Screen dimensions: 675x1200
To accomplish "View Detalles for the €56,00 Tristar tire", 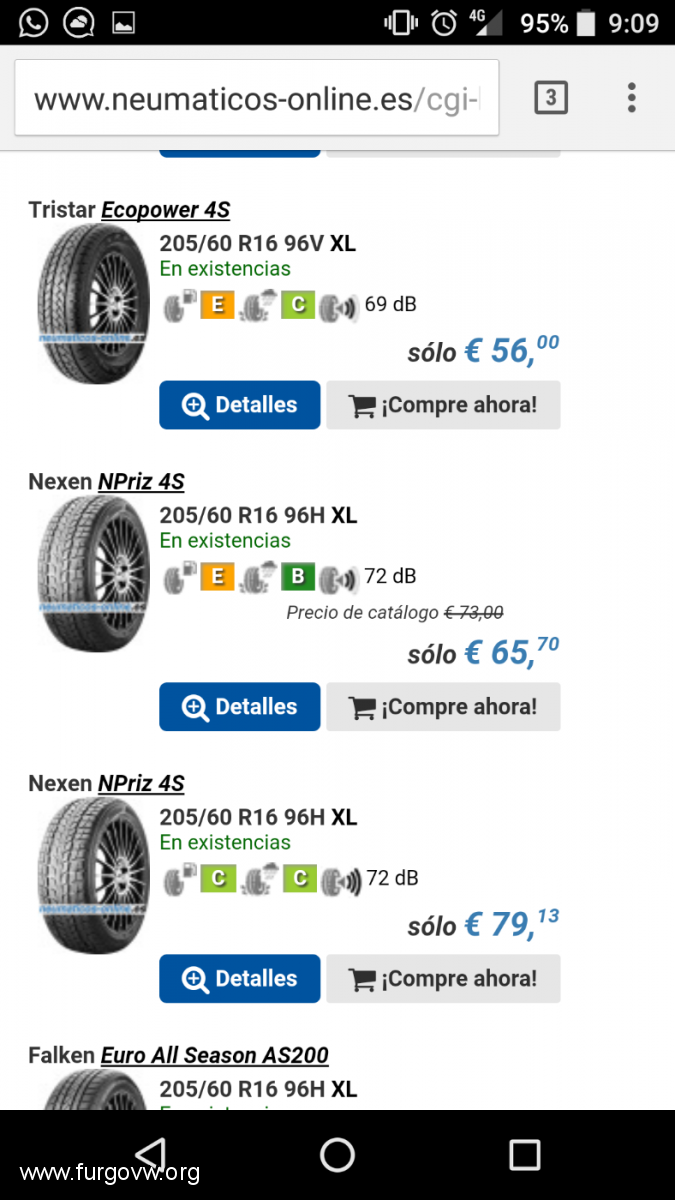I will [x=240, y=405].
